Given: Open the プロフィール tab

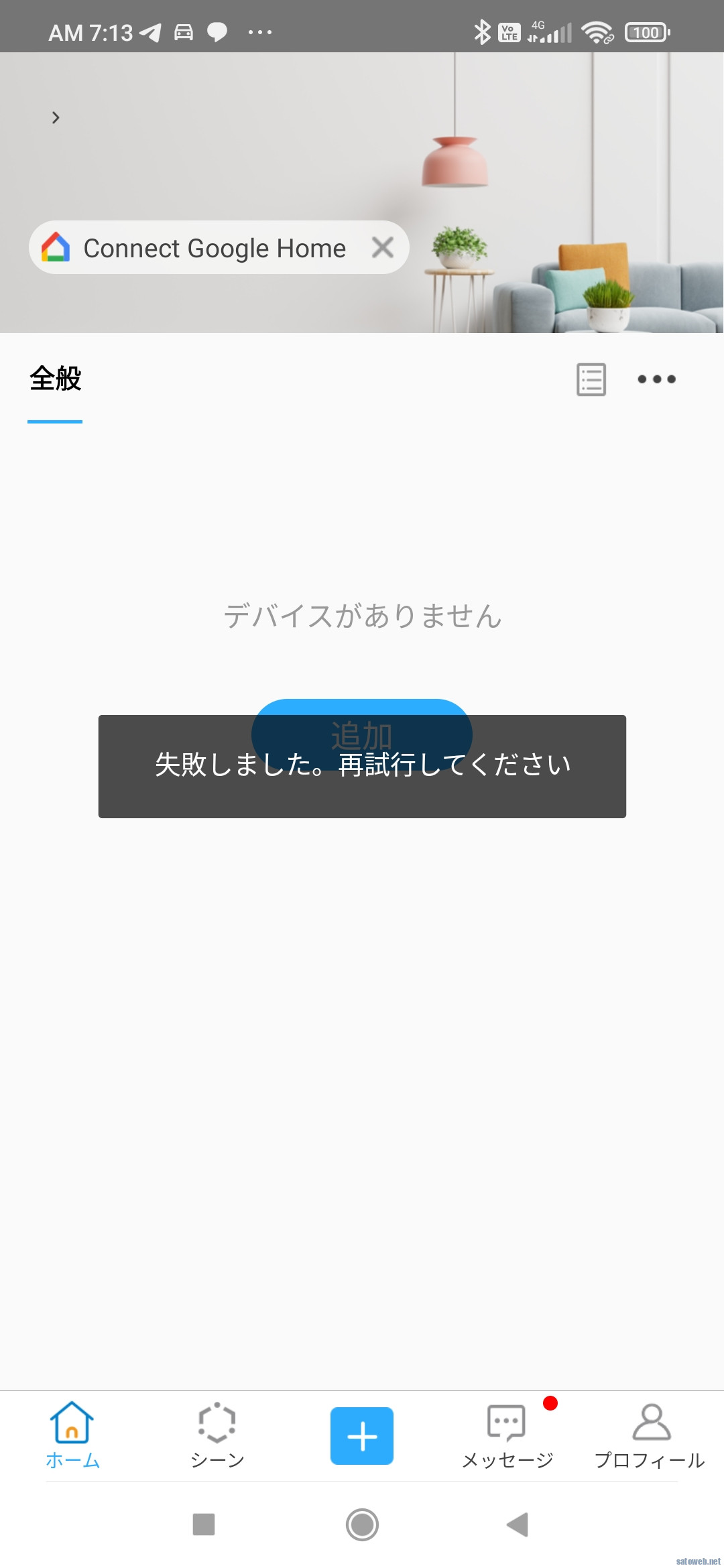Looking at the screenshot, I should [x=650, y=1435].
